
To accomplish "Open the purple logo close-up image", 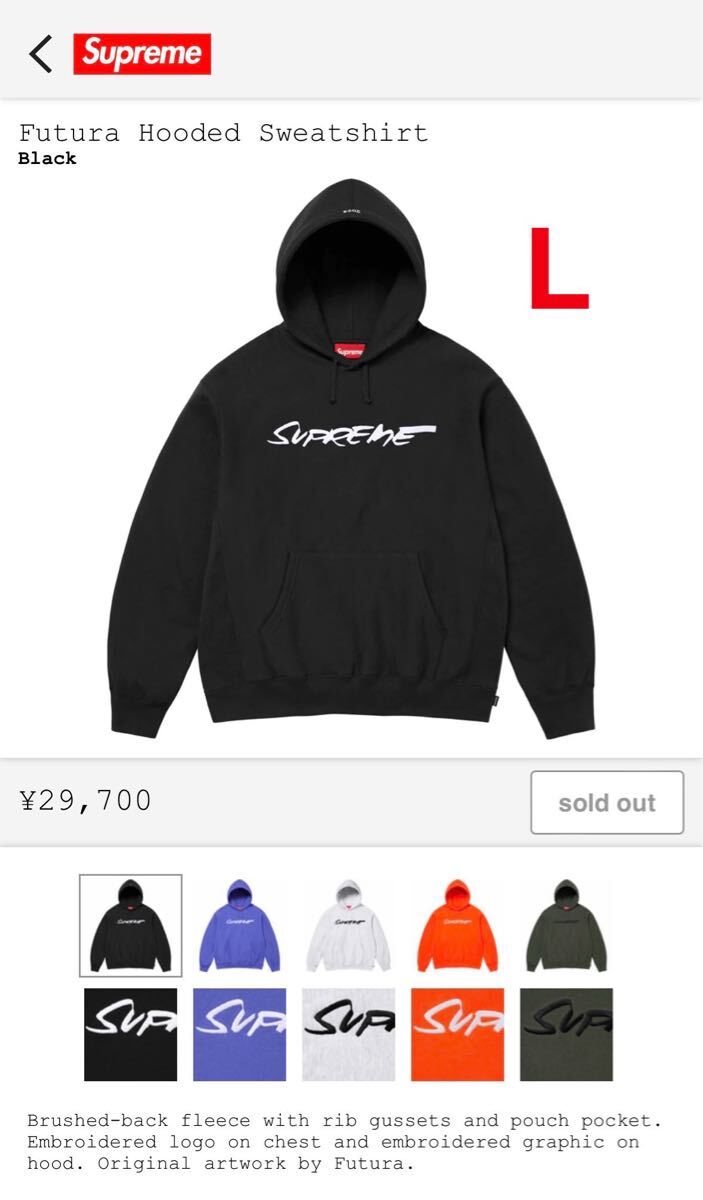I will [x=239, y=1034].
